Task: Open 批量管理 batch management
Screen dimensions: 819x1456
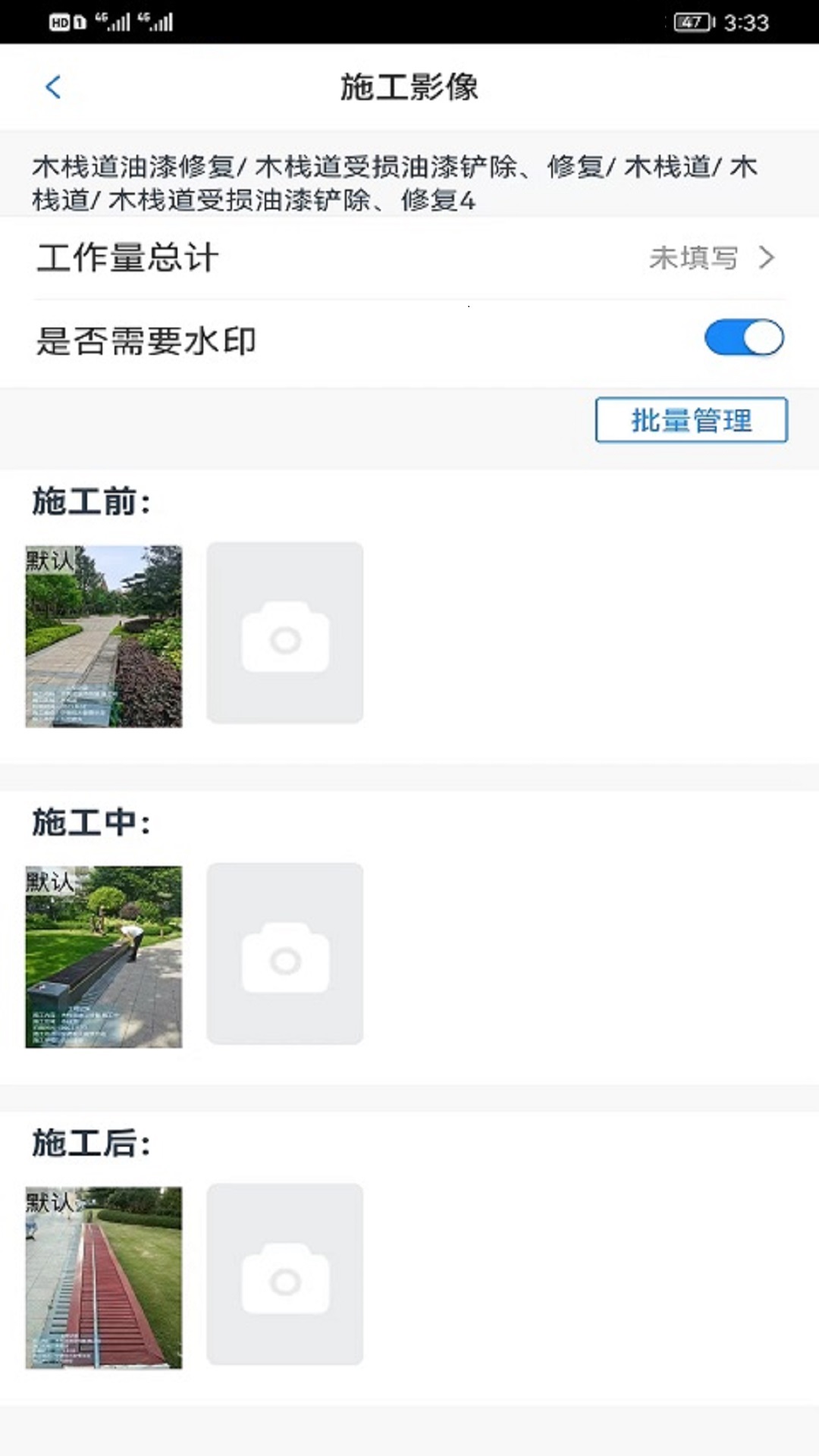Action: (x=692, y=420)
